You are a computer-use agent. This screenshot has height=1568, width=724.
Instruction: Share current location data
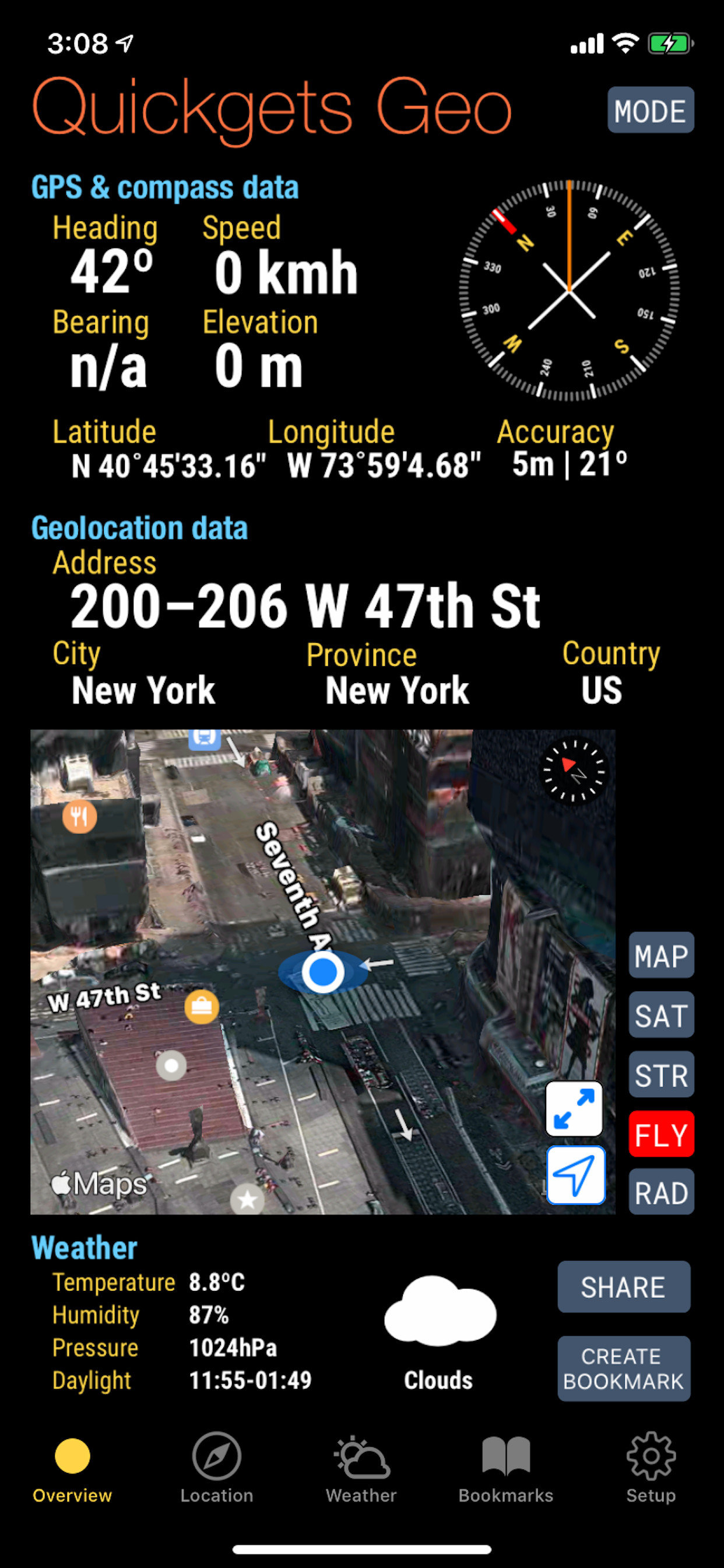point(623,1286)
